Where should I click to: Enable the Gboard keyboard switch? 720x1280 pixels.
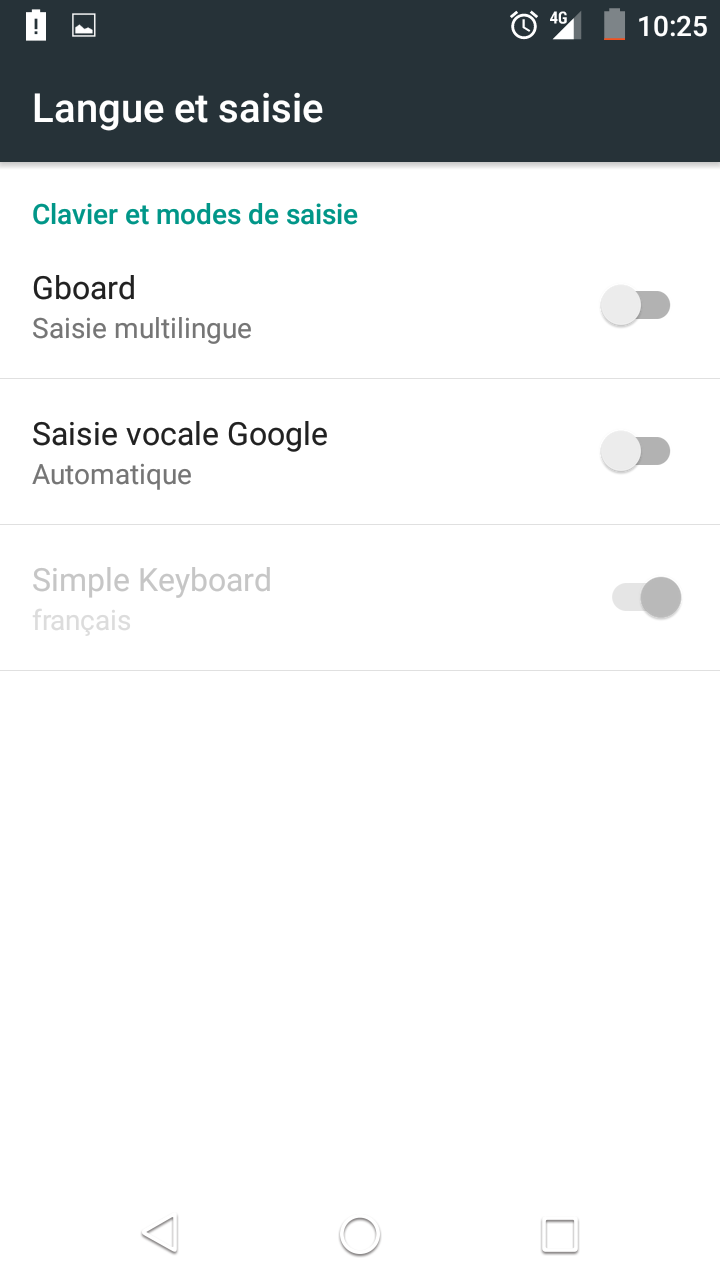pyautogui.click(x=636, y=306)
